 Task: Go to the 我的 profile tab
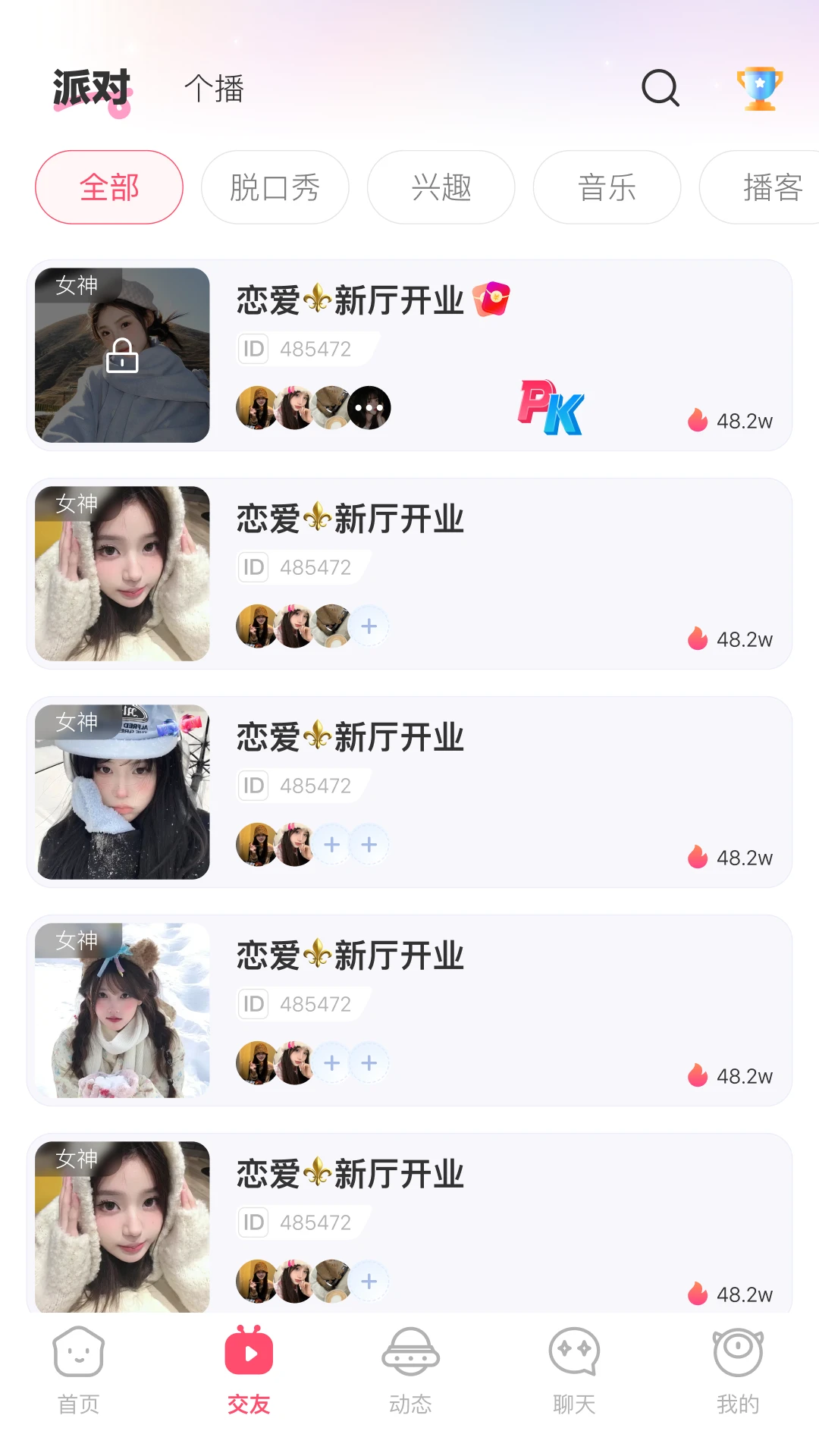coord(738,1370)
